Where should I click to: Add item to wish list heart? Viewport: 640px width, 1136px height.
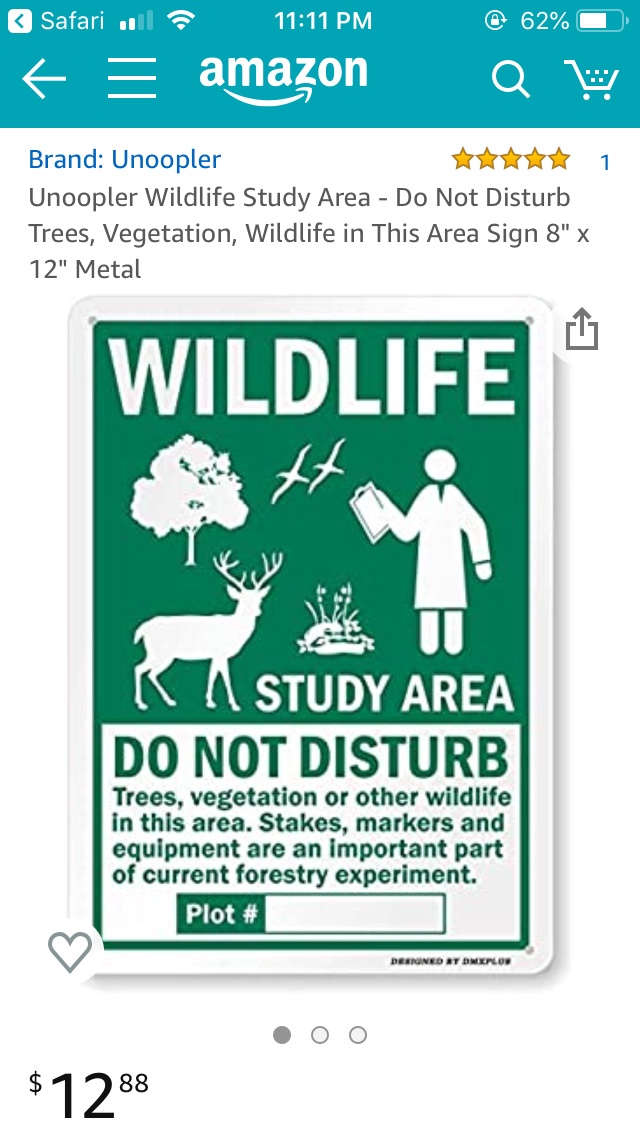tap(70, 951)
